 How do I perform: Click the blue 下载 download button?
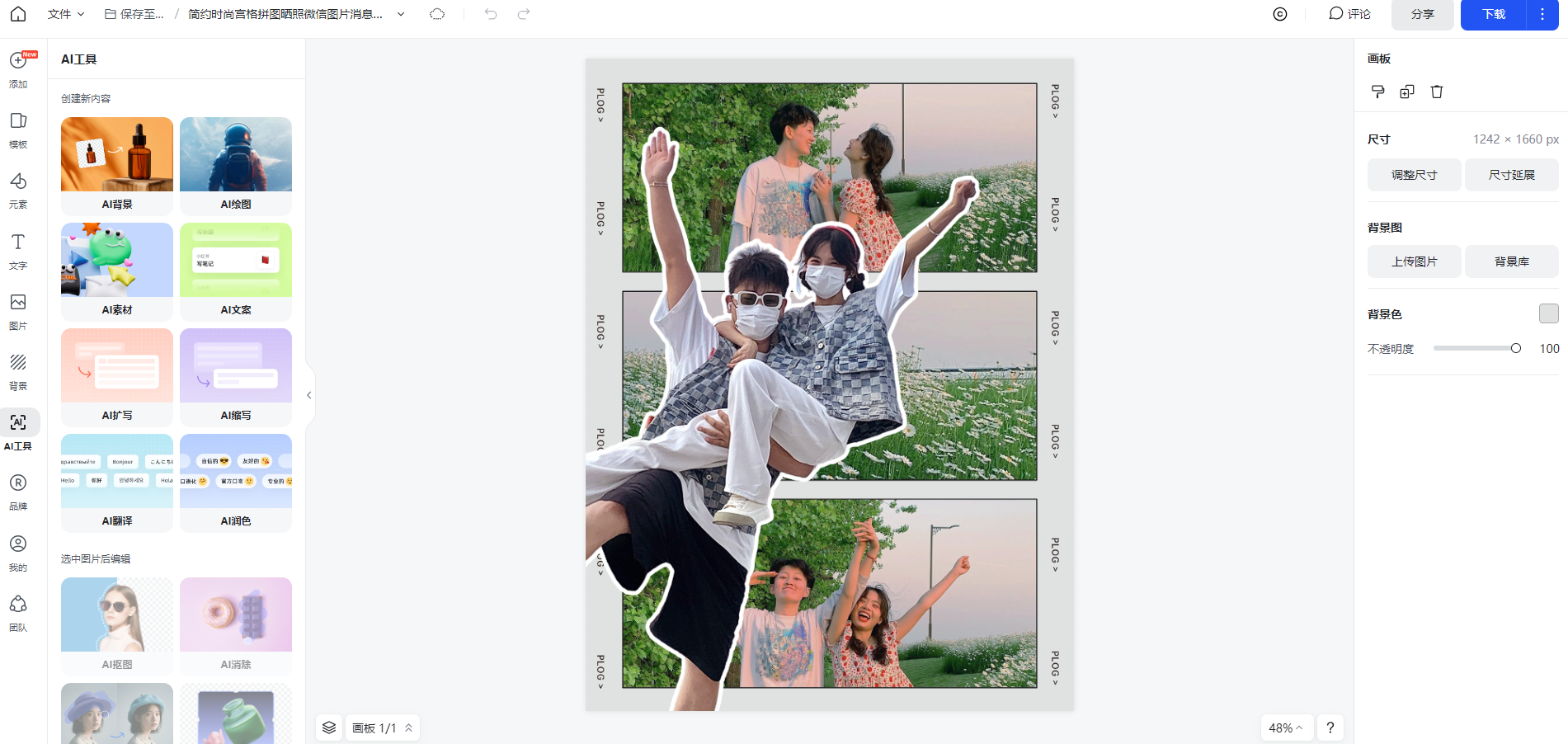click(1493, 14)
